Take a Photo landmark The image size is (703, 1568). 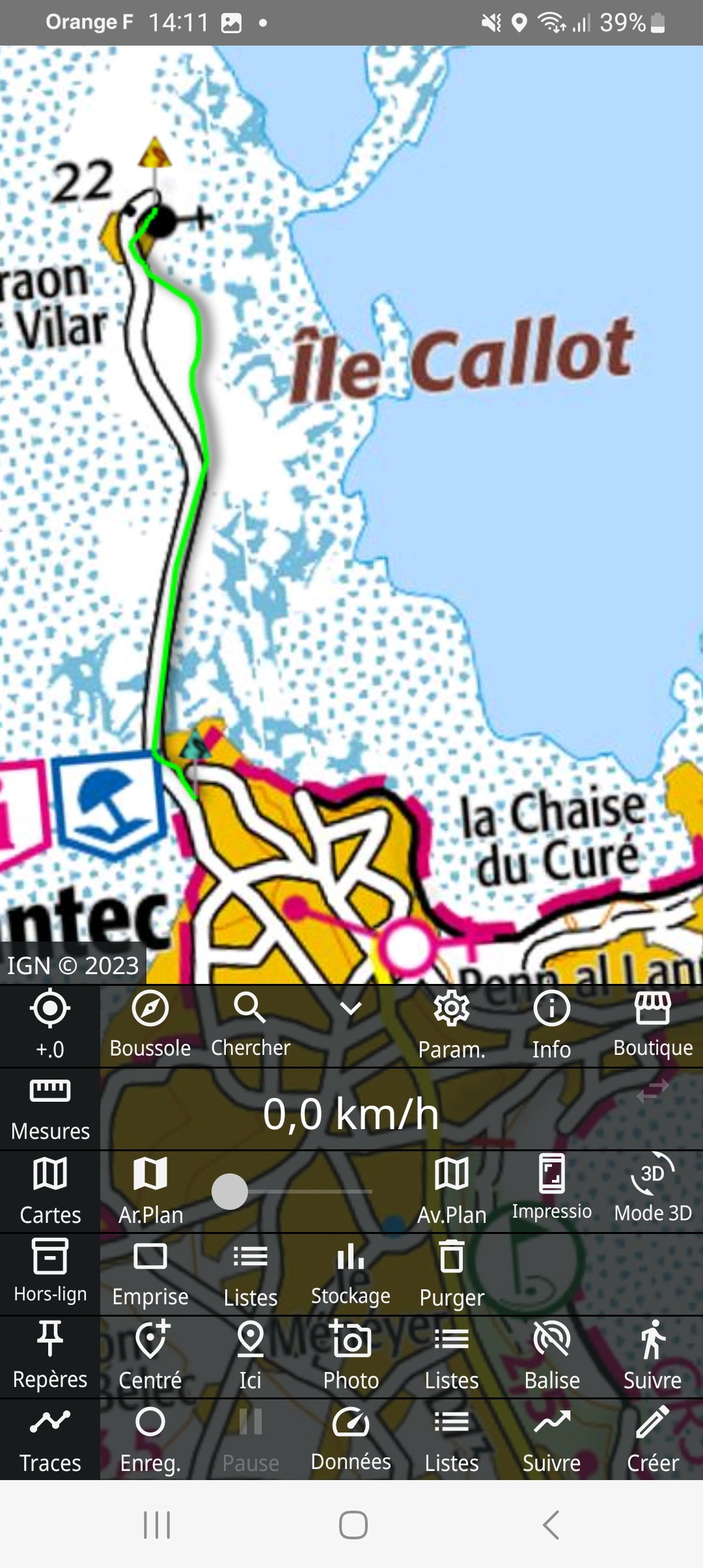351,1356
